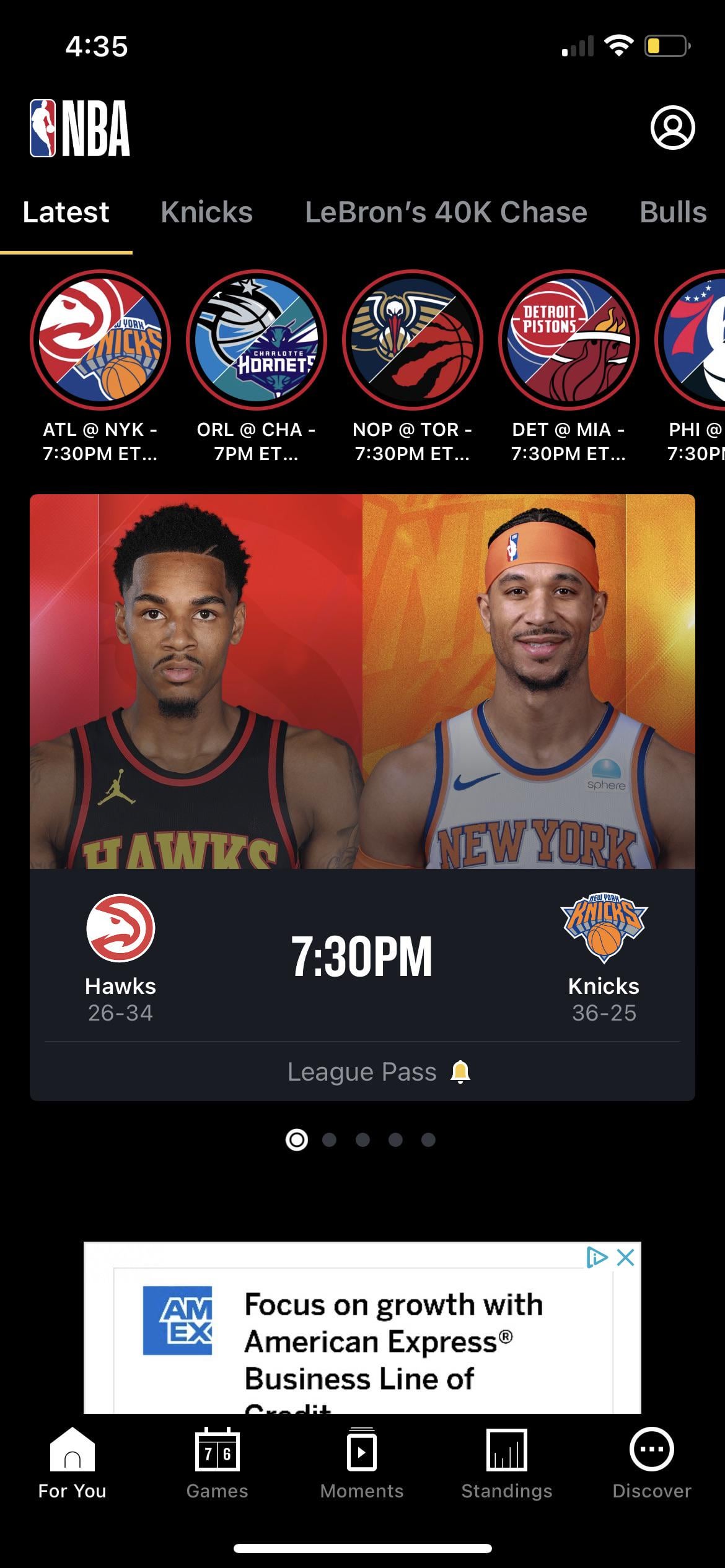Tap the For You tab
The height and width of the screenshot is (1568, 725).
[x=72, y=1464]
